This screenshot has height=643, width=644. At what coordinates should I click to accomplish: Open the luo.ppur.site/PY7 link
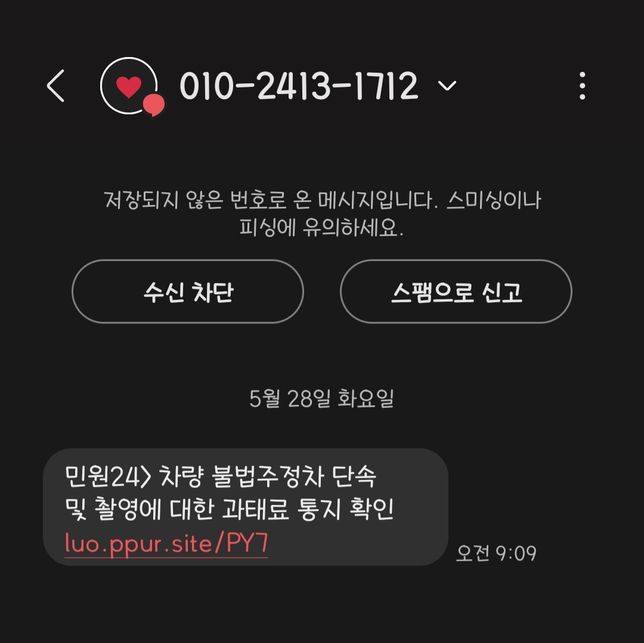pos(167,544)
